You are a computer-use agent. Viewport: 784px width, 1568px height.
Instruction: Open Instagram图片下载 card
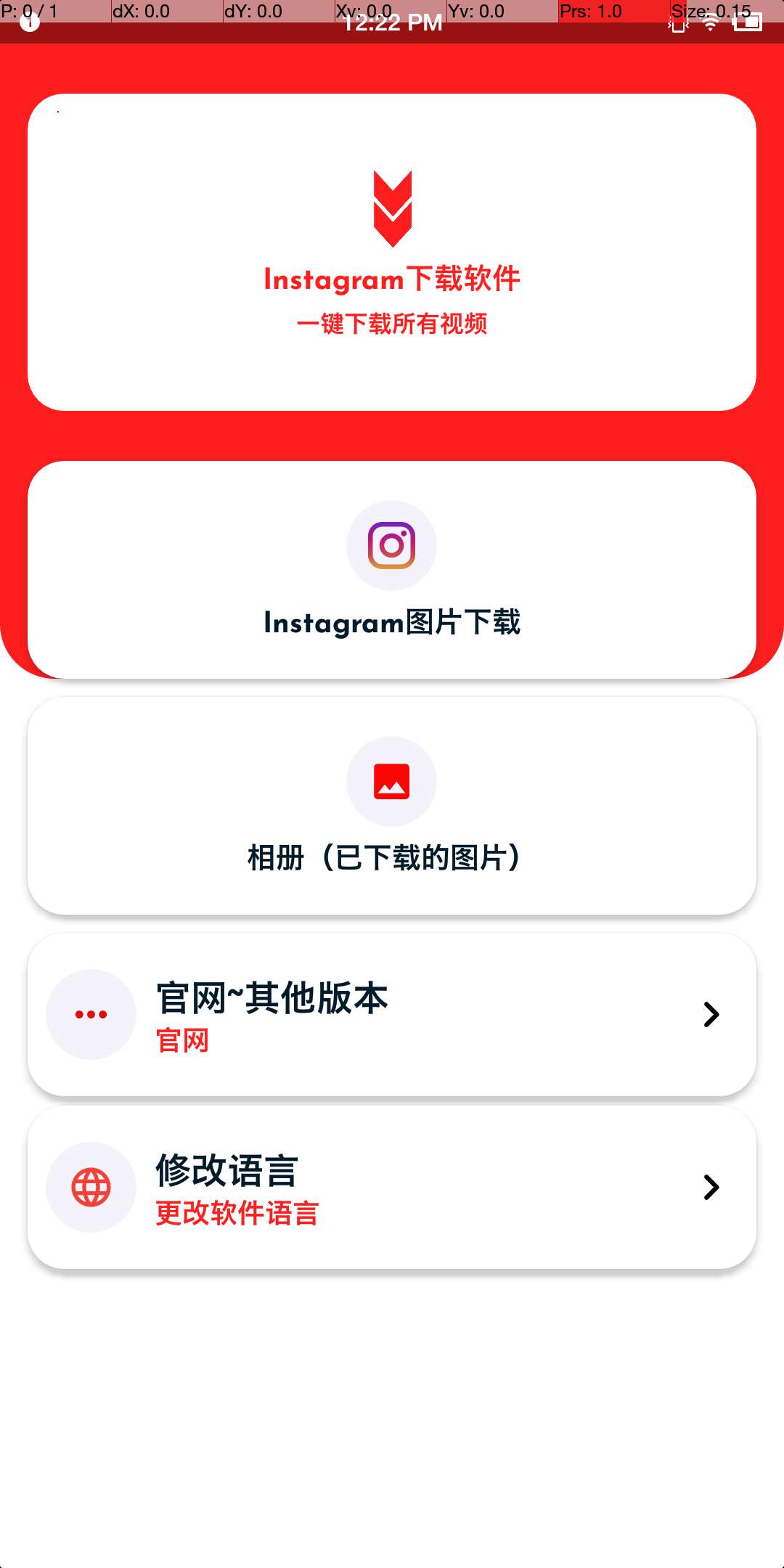(x=392, y=570)
